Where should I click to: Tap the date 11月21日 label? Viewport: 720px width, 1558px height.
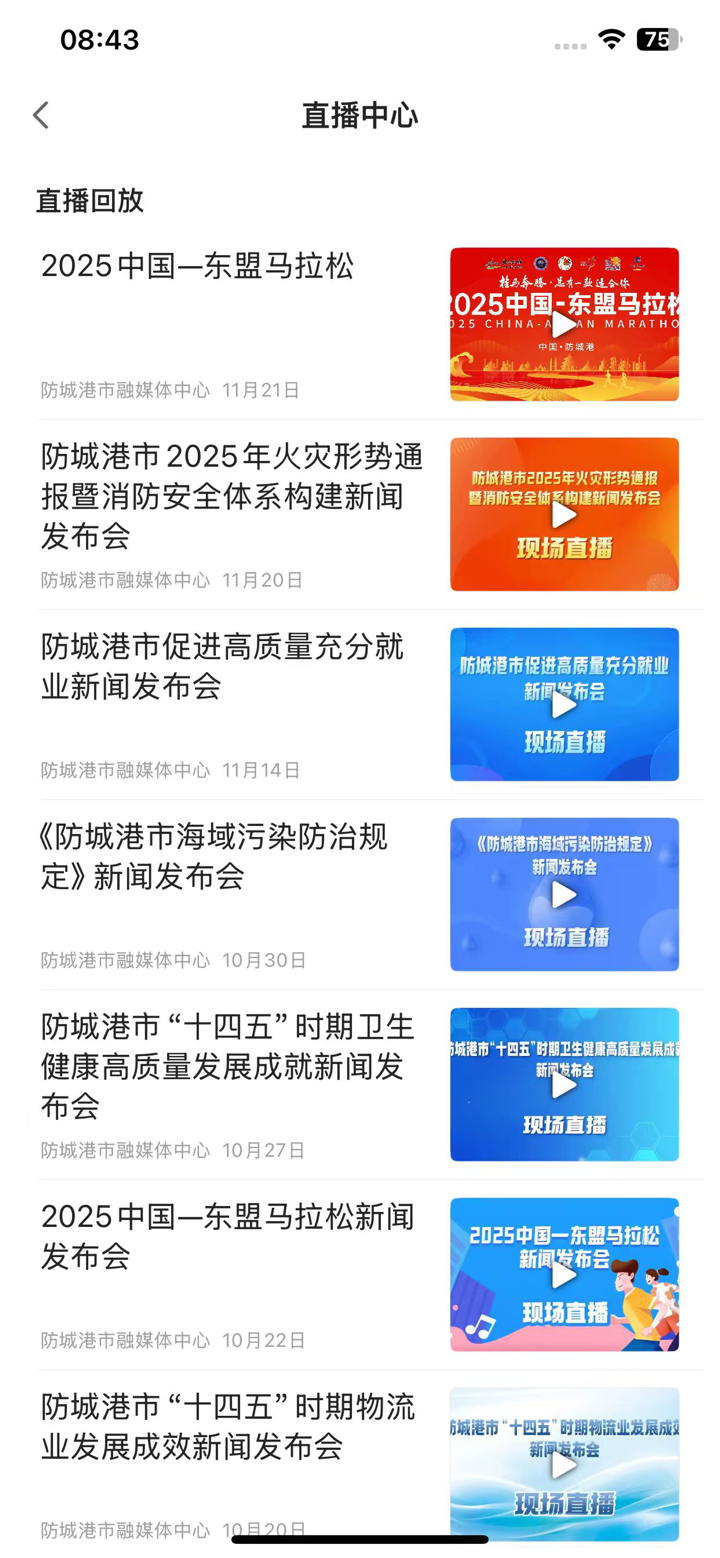(x=263, y=390)
